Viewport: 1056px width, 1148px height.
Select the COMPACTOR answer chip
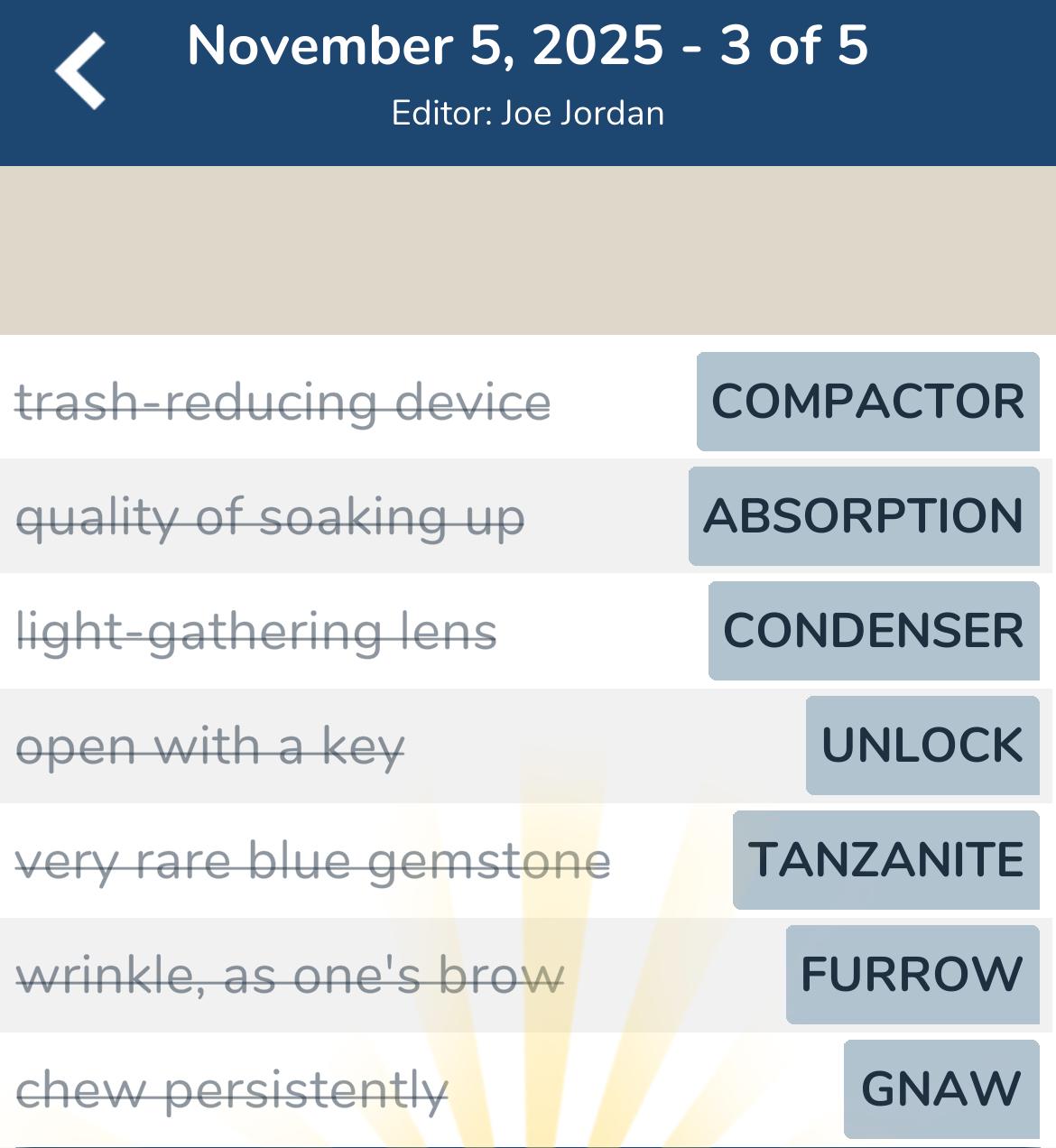point(866,401)
